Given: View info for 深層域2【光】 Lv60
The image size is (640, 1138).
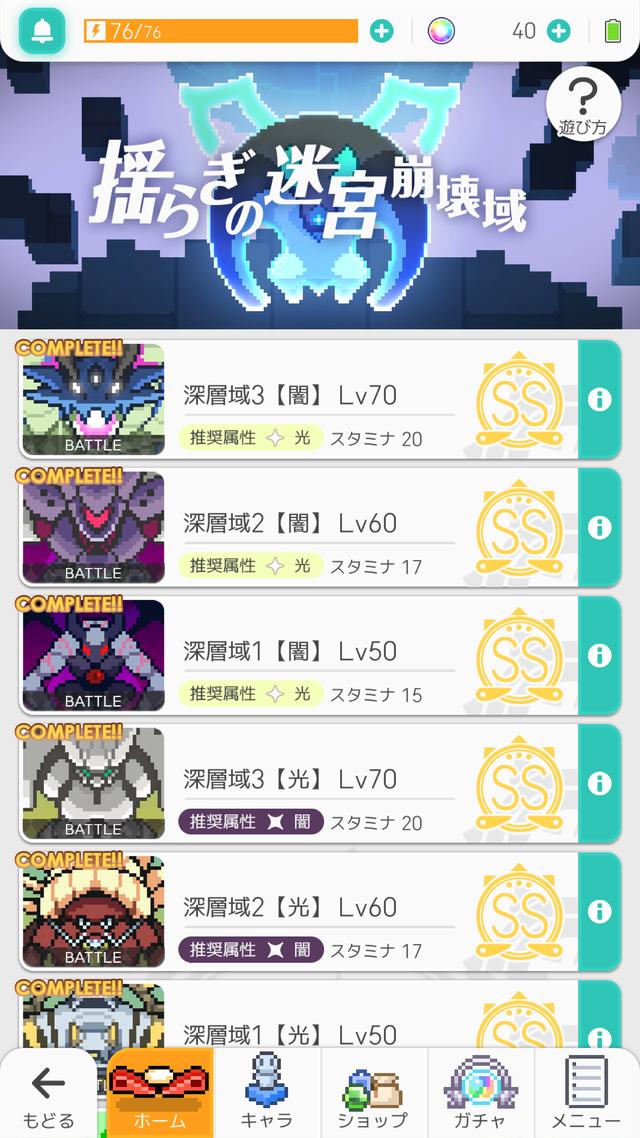Looking at the screenshot, I should (x=600, y=911).
